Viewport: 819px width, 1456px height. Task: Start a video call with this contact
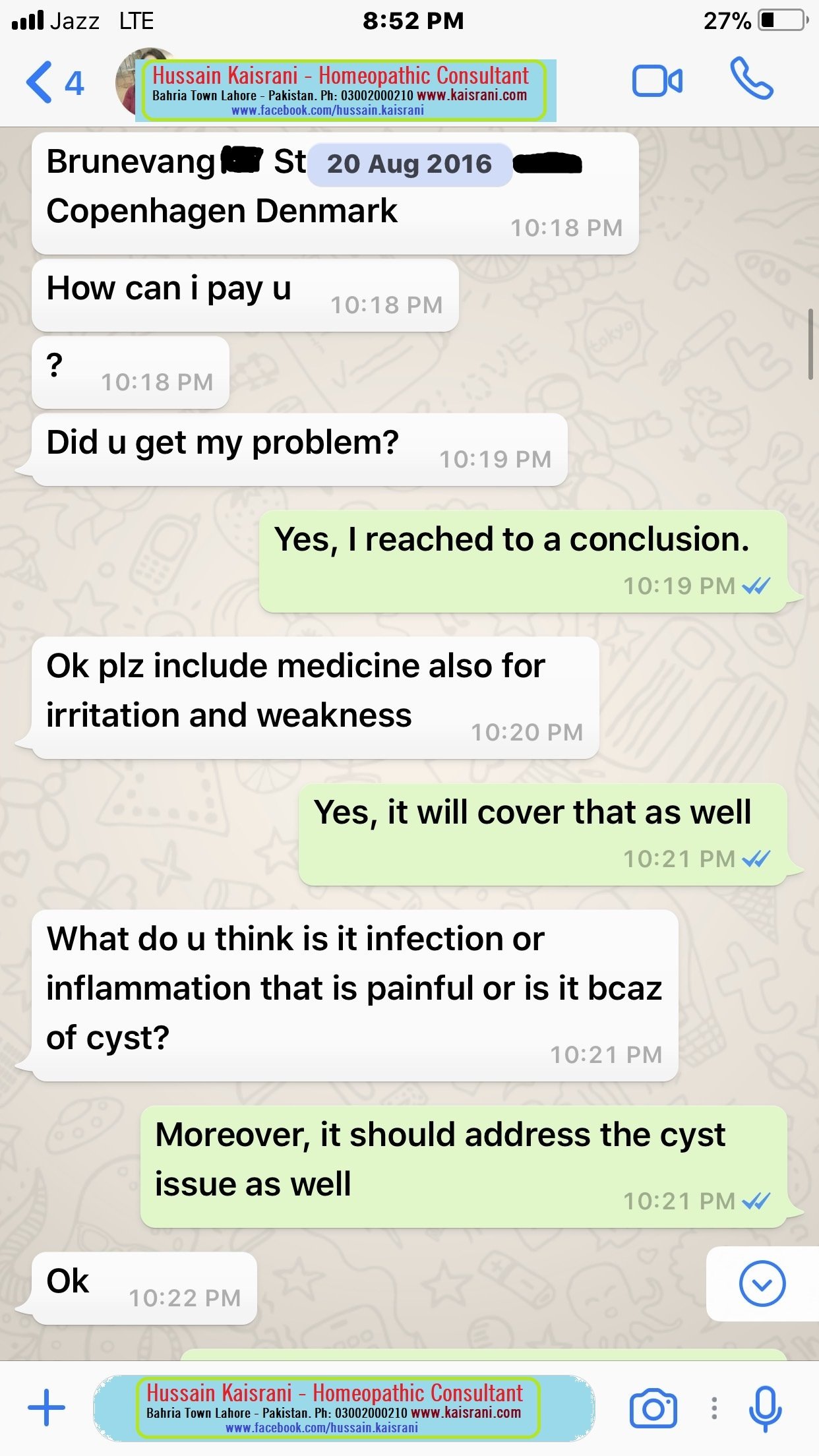[657, 82]
